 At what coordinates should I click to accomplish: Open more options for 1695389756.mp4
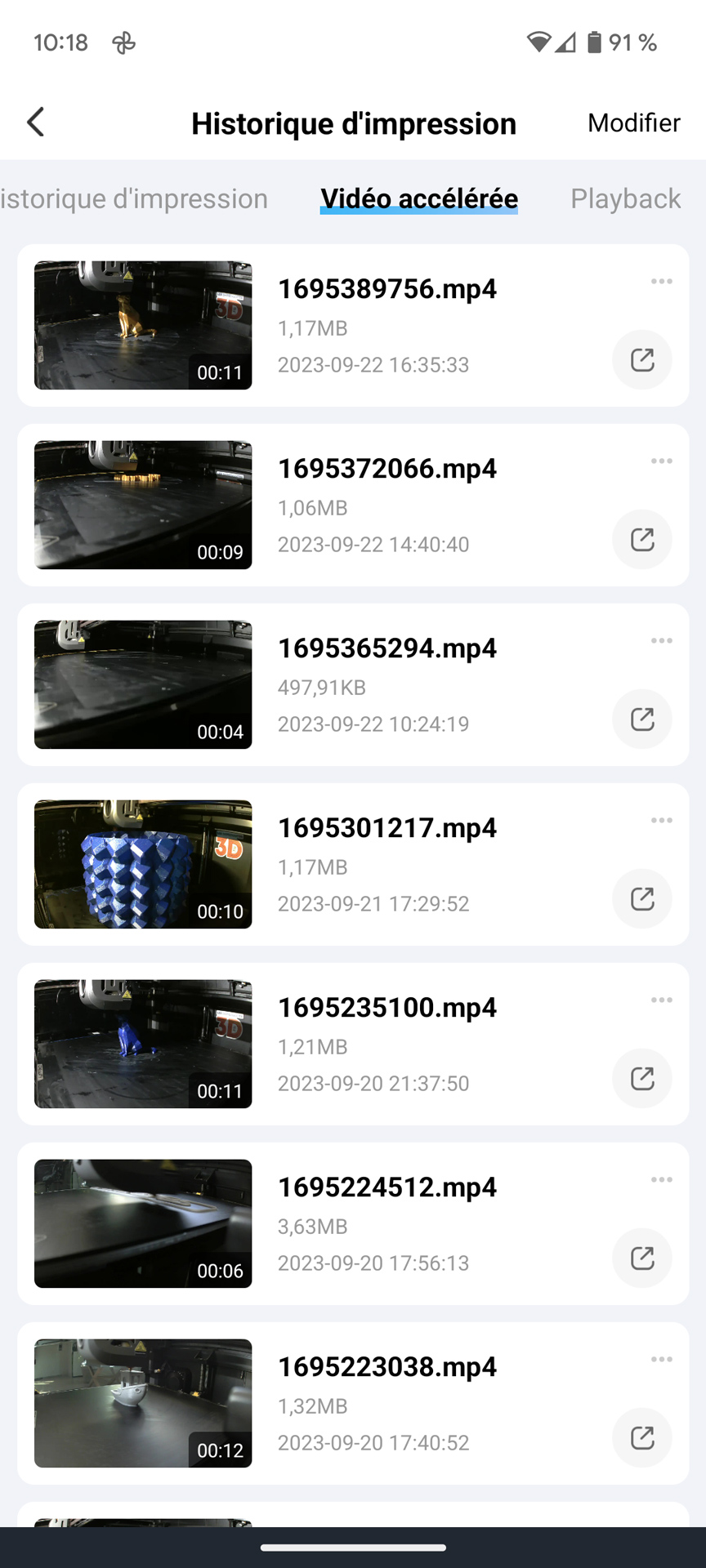661,282
